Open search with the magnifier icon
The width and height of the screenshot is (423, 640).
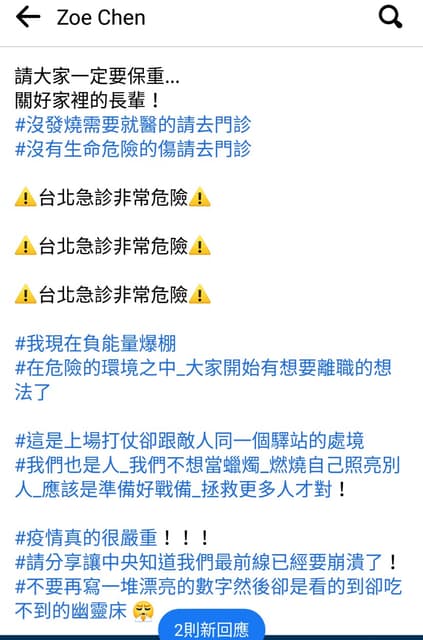click(x=390, y=18)
